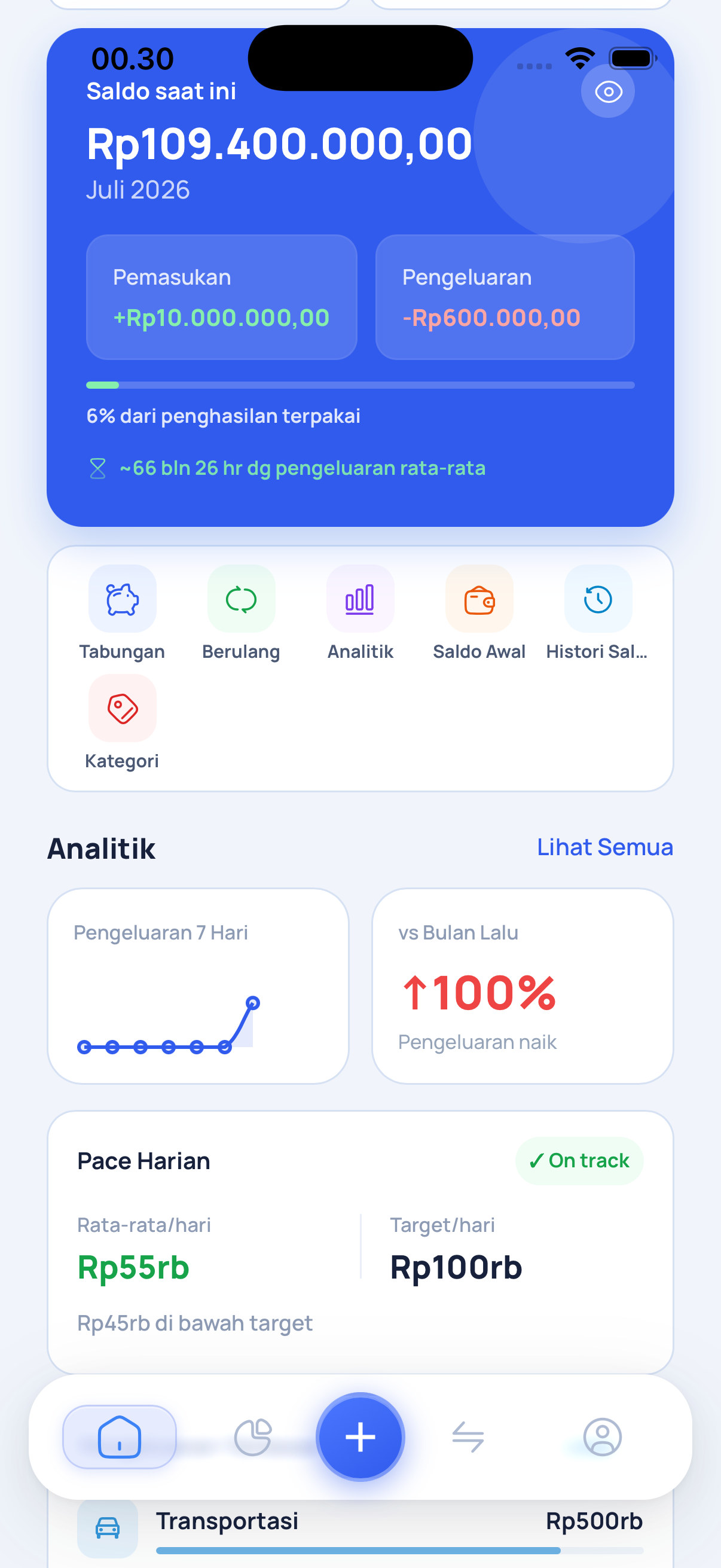Viewport: 721px width, 1568px height.
Task: Open the Tabungan shortcut
Action: point(123,613)
